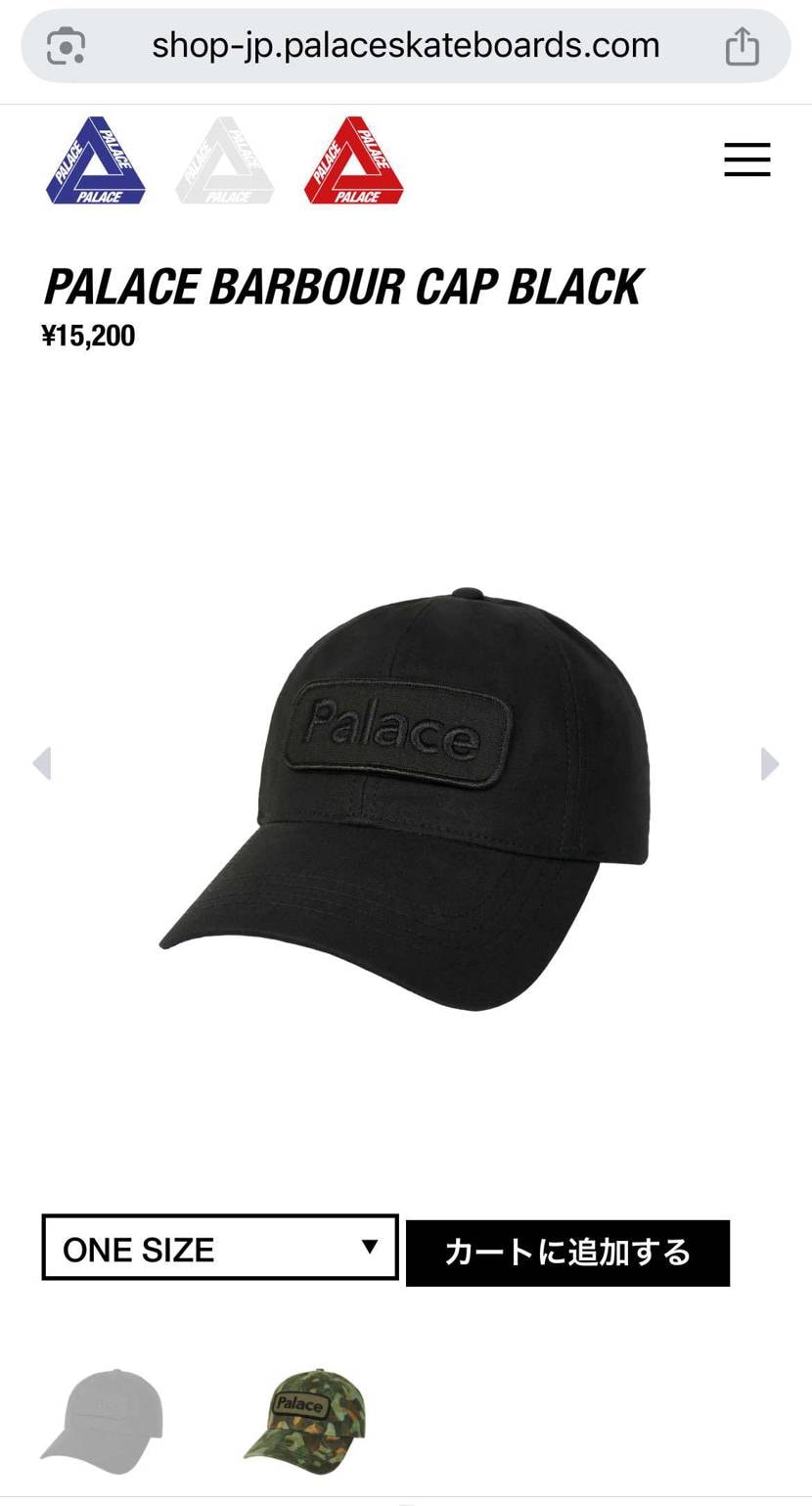This screenshot has width=812, height=1506.
Task: Tap the blue Palace triangle logo
Action: 96,161
